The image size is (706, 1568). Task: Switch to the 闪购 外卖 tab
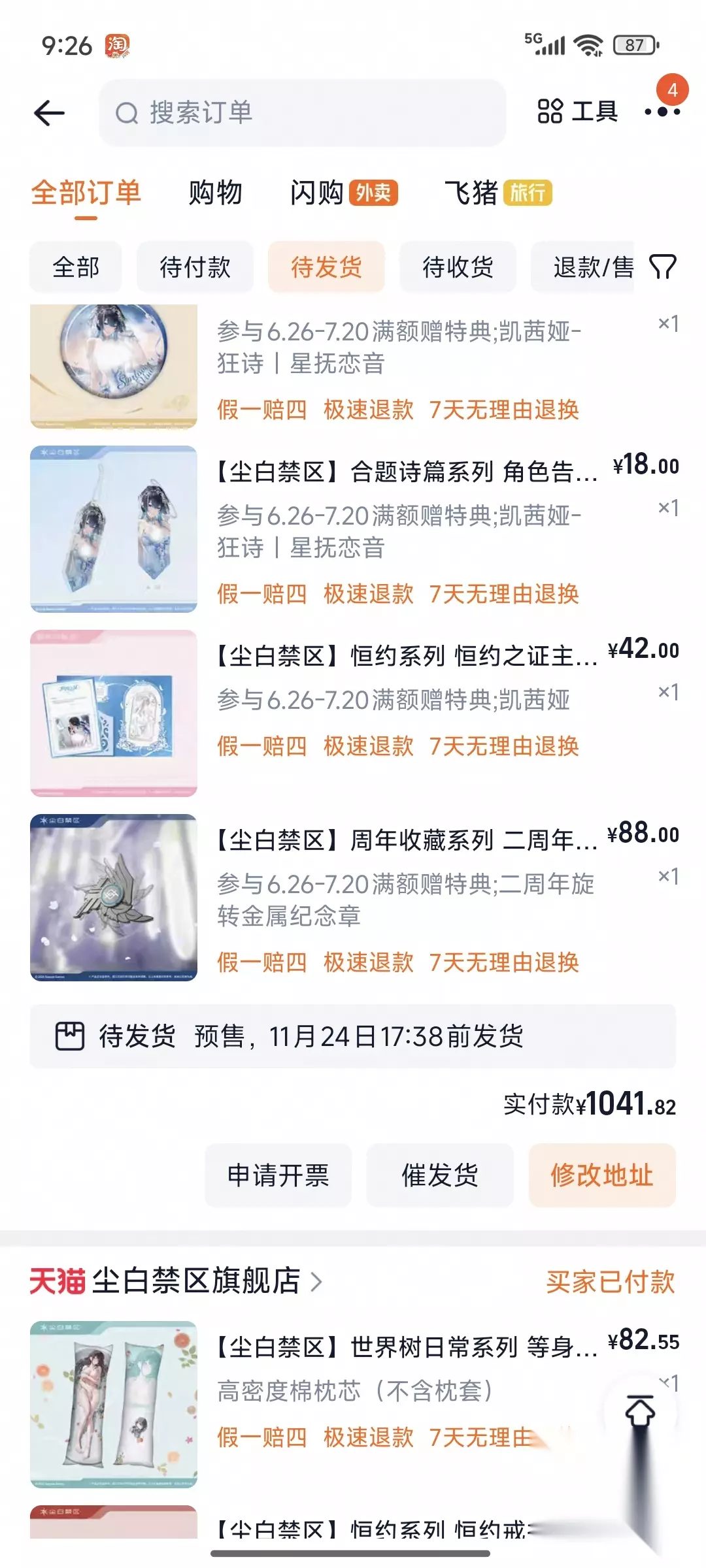344,193
